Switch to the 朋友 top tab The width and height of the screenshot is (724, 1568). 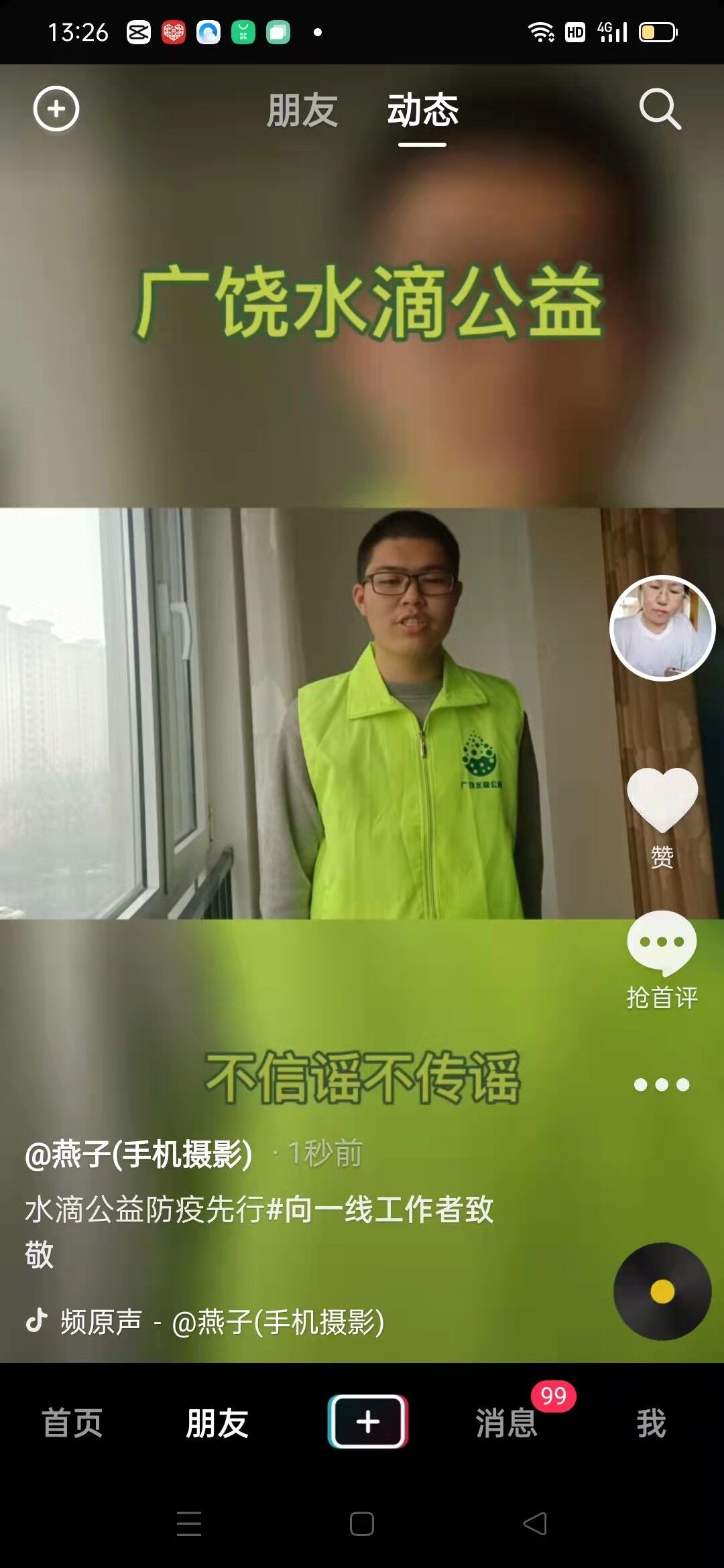point(302,111)
